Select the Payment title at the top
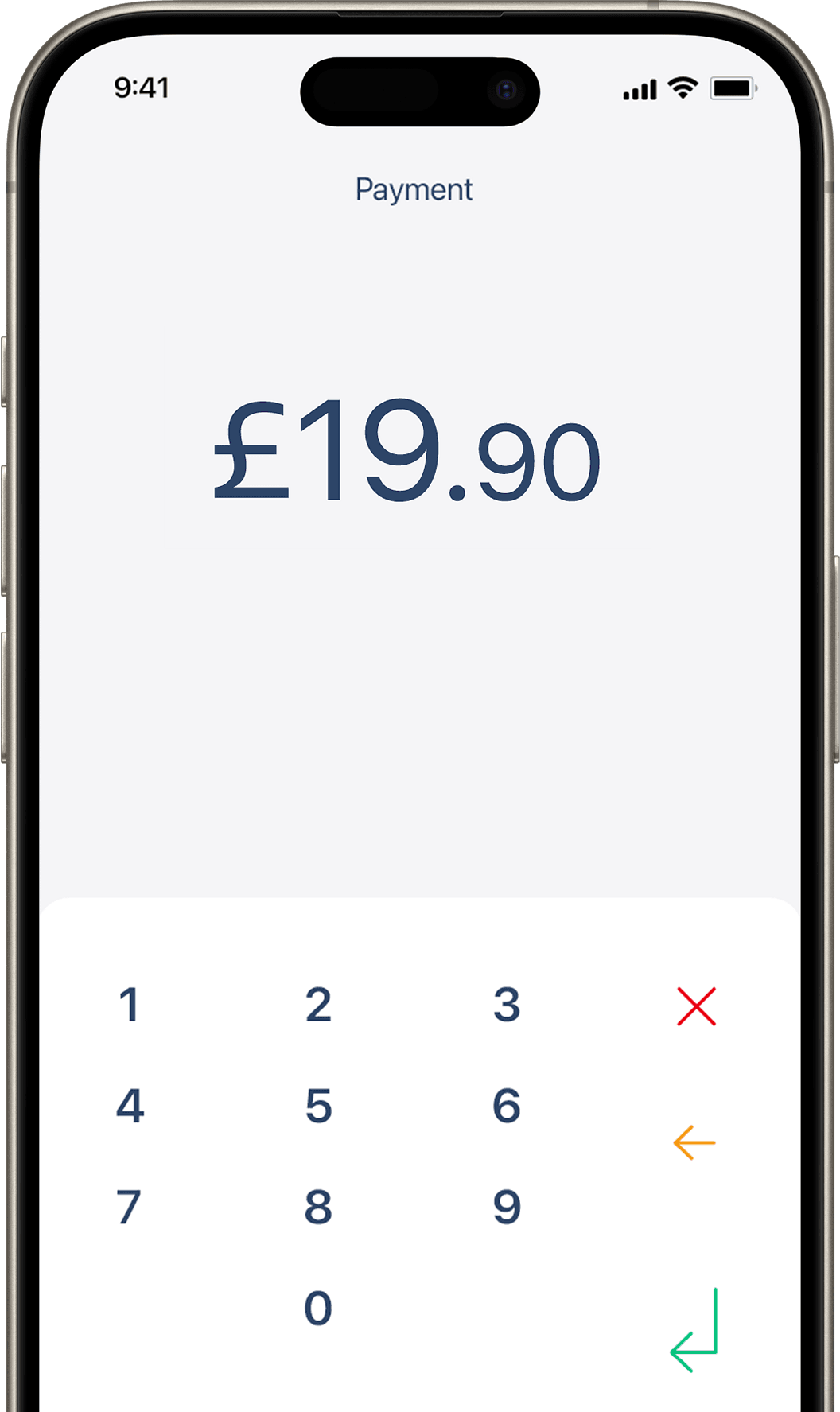The height and width of the screenshot is (1412, 840). [x=414, y=189]
